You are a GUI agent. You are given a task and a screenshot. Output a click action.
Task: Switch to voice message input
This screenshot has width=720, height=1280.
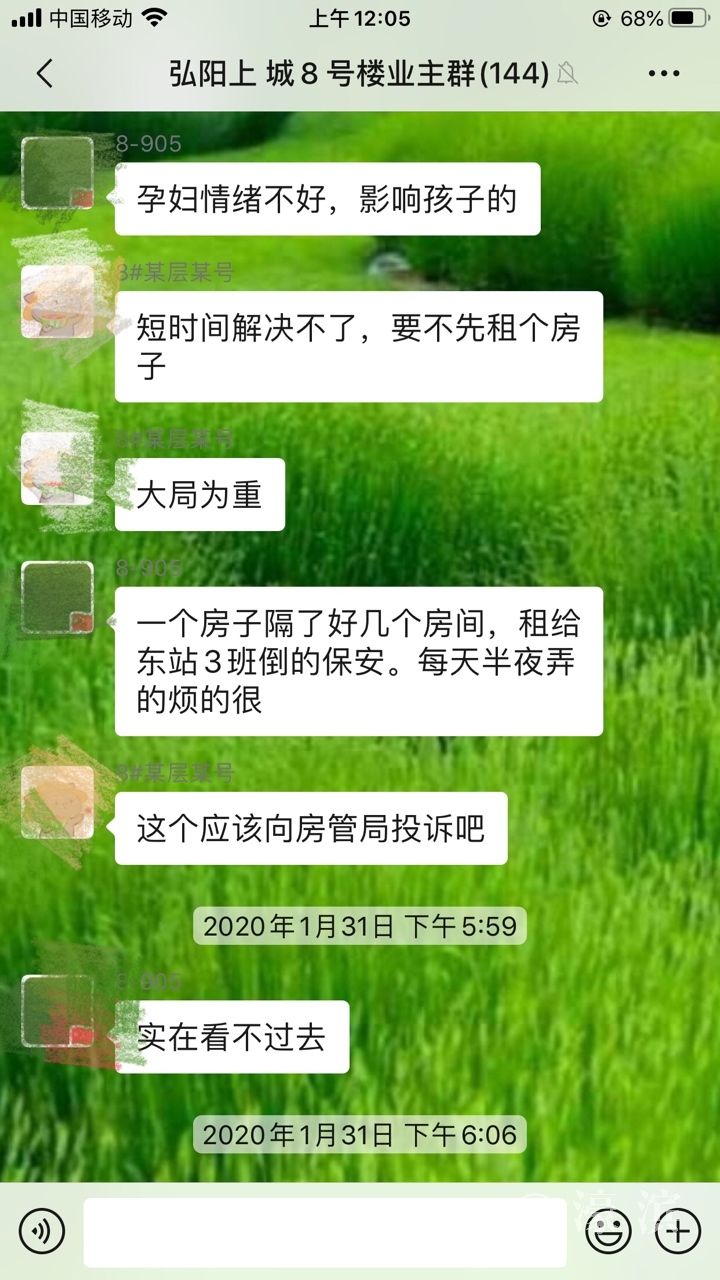(x=41, y=1231)
